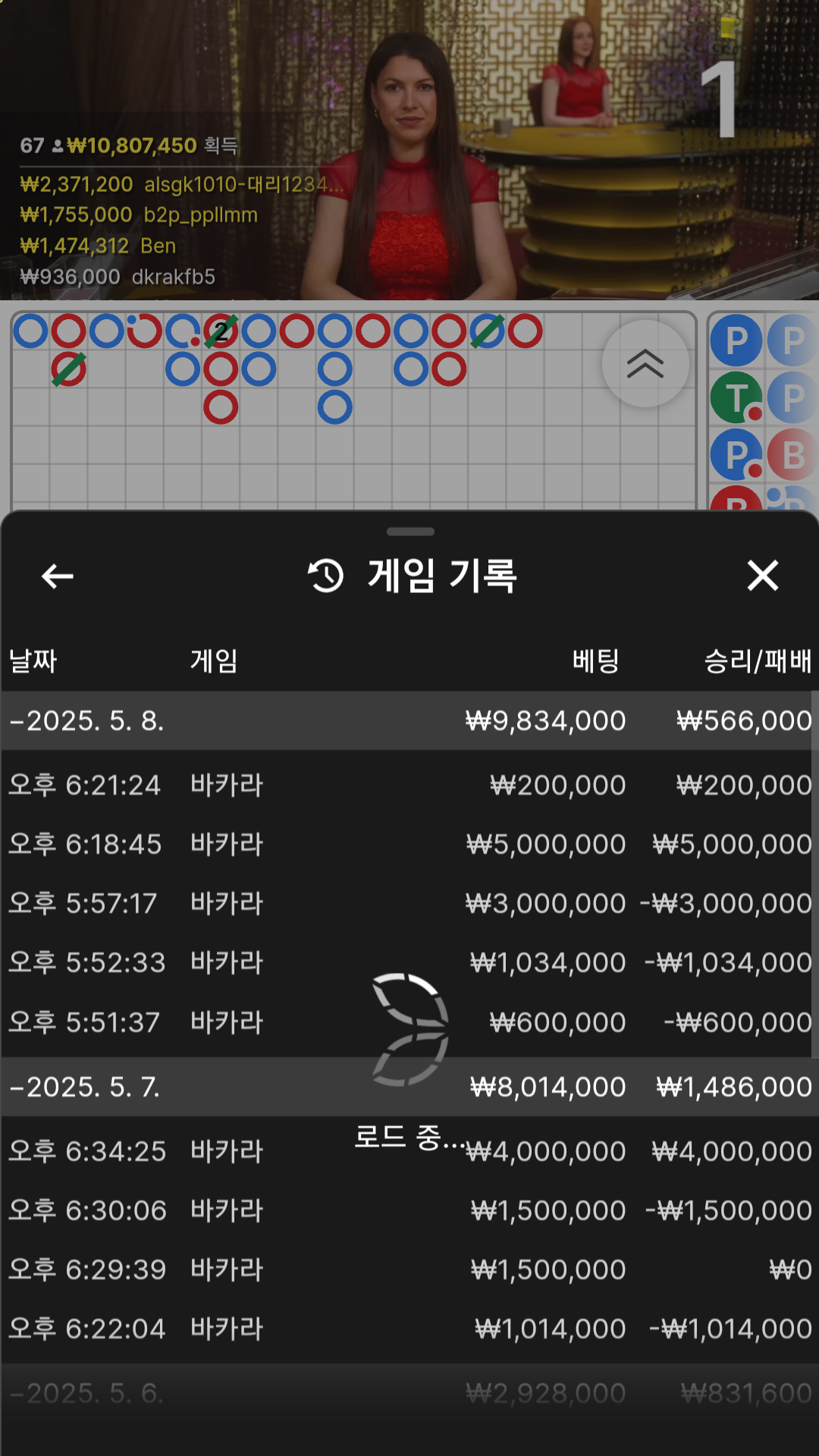The height and width of the screenshot is (1456, 819).
Task: Select the 오후 6:22:04 baccarat entry
Action: pyautogui.click(x=409, y=1329)
